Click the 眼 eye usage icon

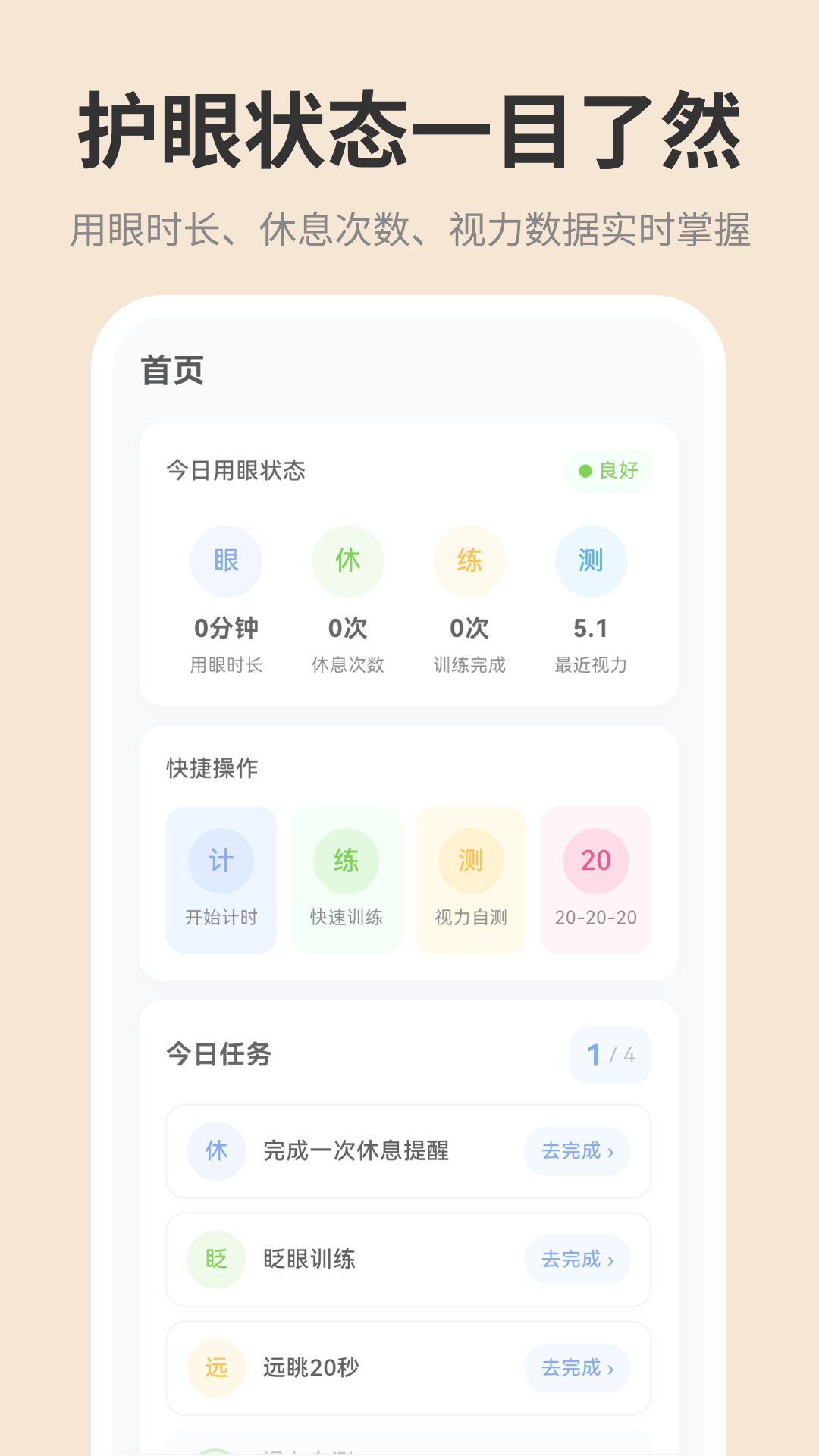click(x=226, y=560)
